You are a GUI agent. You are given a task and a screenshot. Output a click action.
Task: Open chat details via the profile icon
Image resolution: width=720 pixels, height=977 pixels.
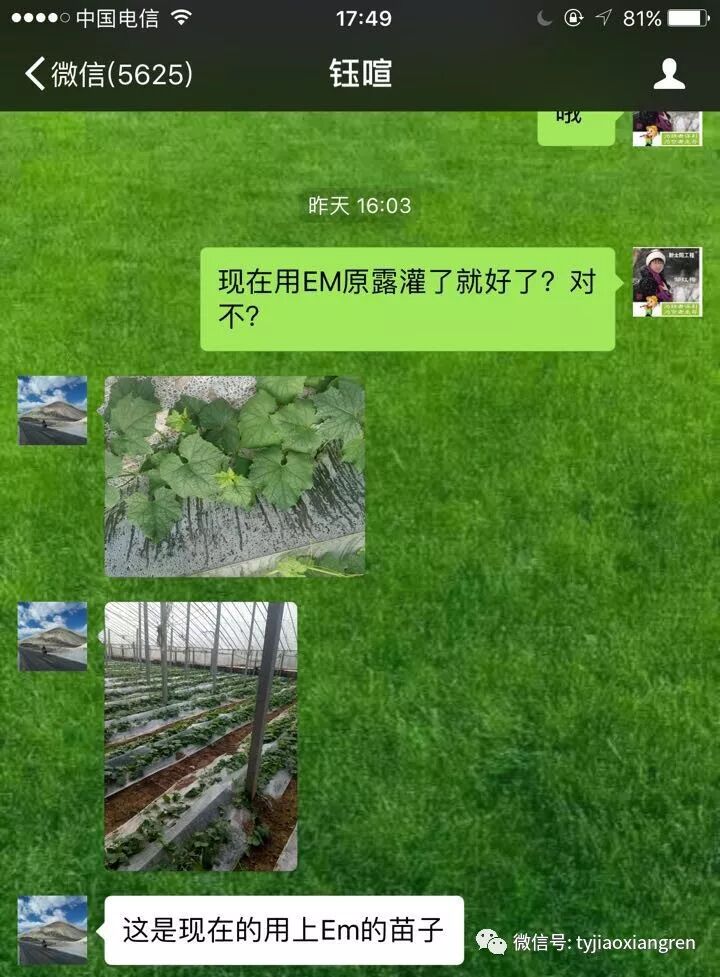coord(668,74)
